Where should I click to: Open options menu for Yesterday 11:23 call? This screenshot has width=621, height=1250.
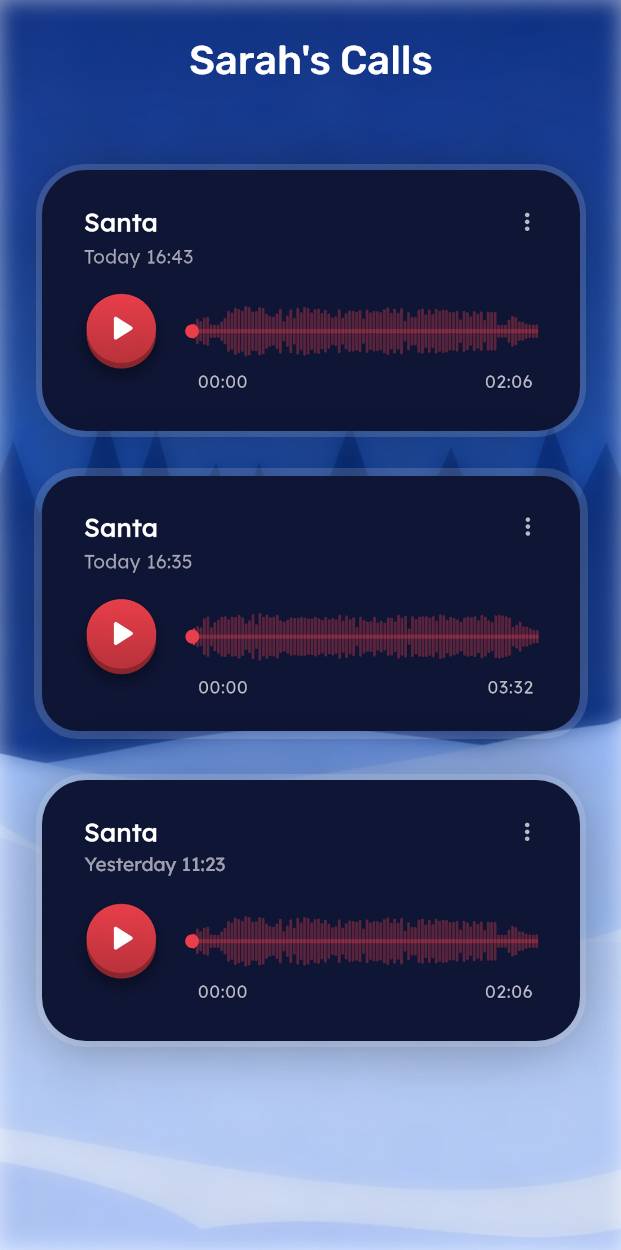527,832
